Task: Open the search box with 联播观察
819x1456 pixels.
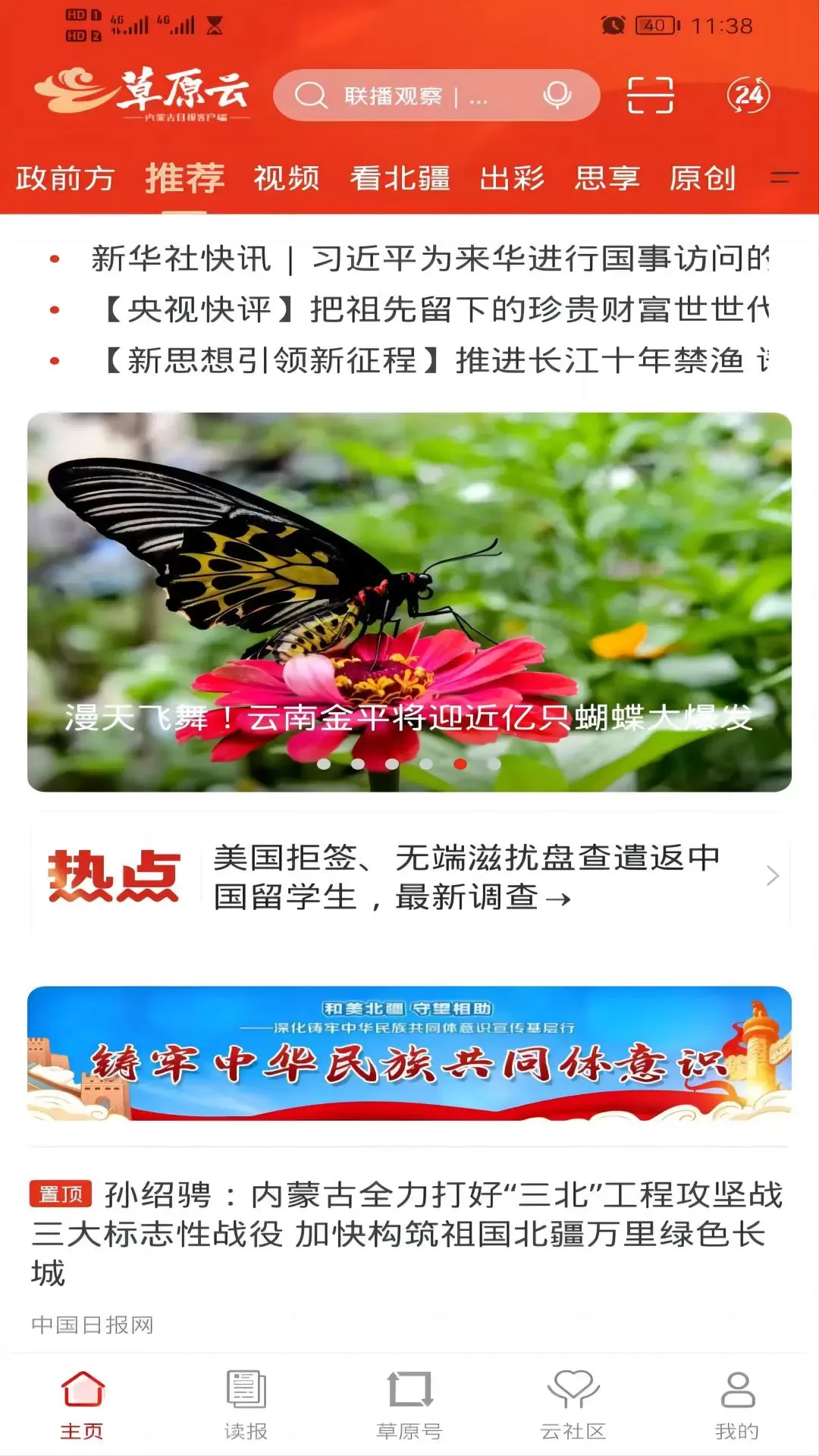Action: pyautogui.click(x=409, y=96)
